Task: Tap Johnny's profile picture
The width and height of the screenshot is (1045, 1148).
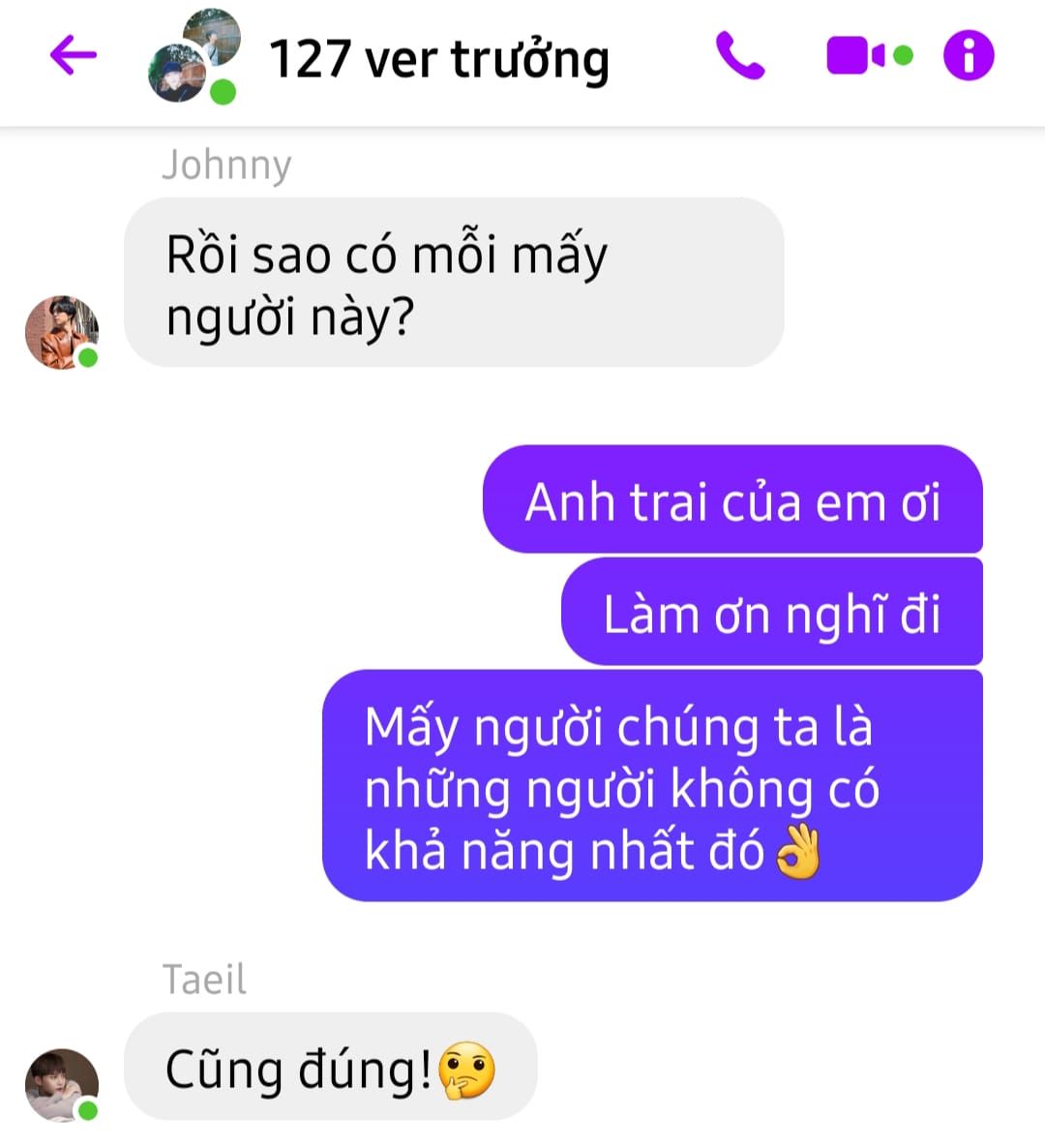Action: pyautogui.click(x=61, y=332)
